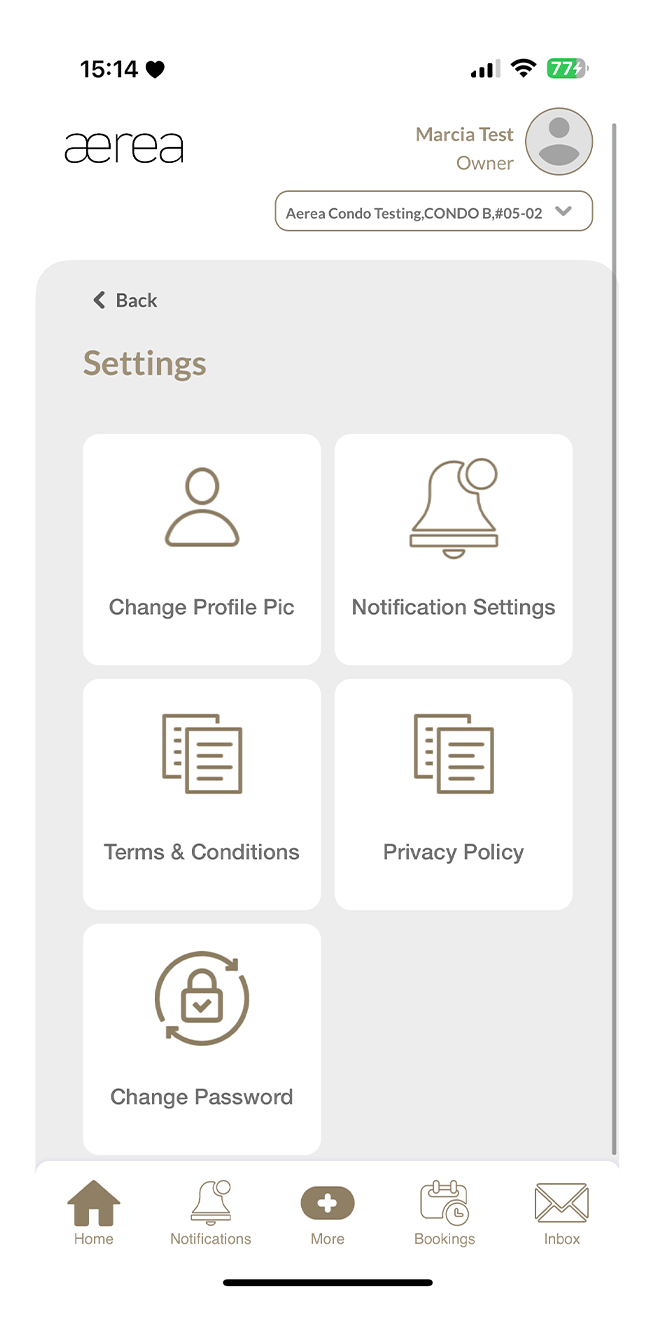Go back from Settings

[x=125, y=300]
